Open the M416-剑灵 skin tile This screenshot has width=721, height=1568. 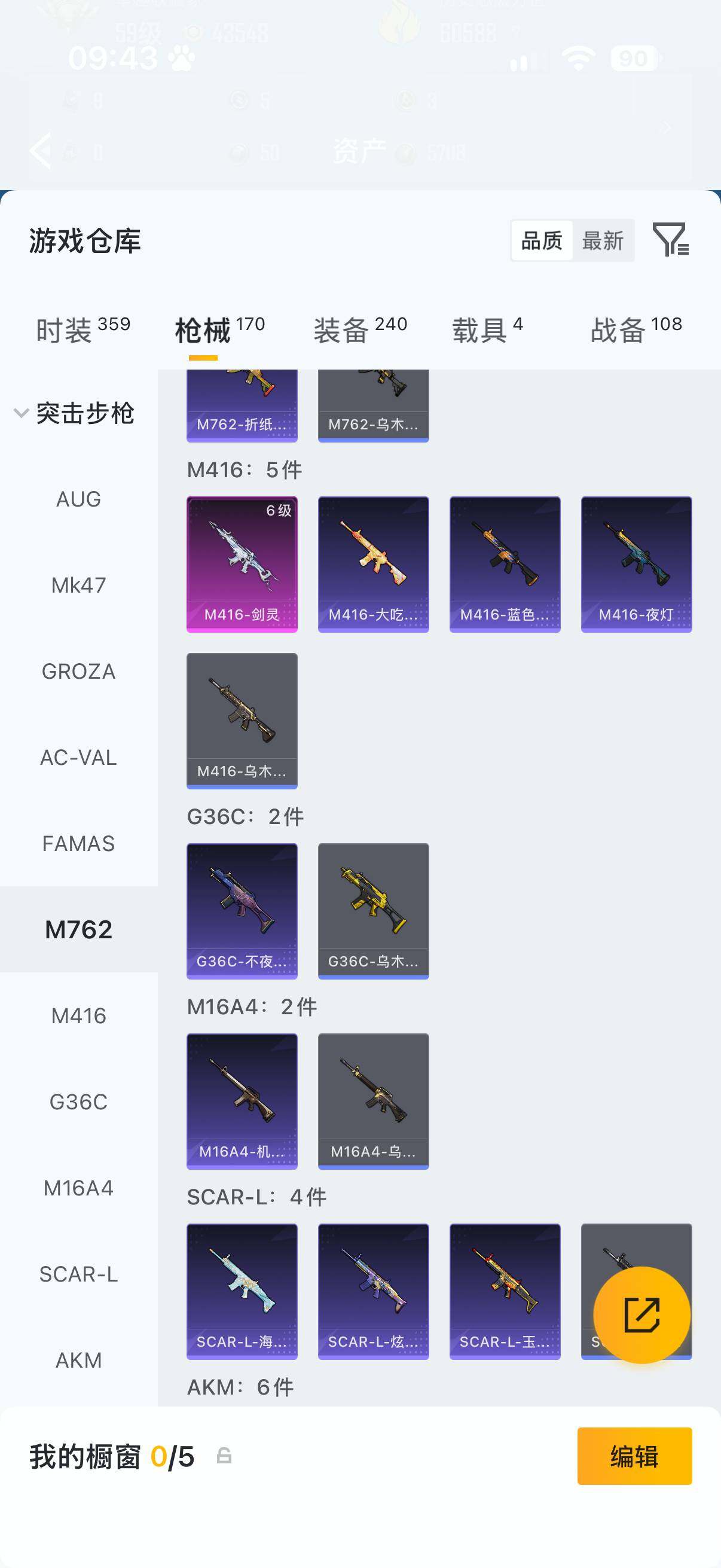[242, 565]
